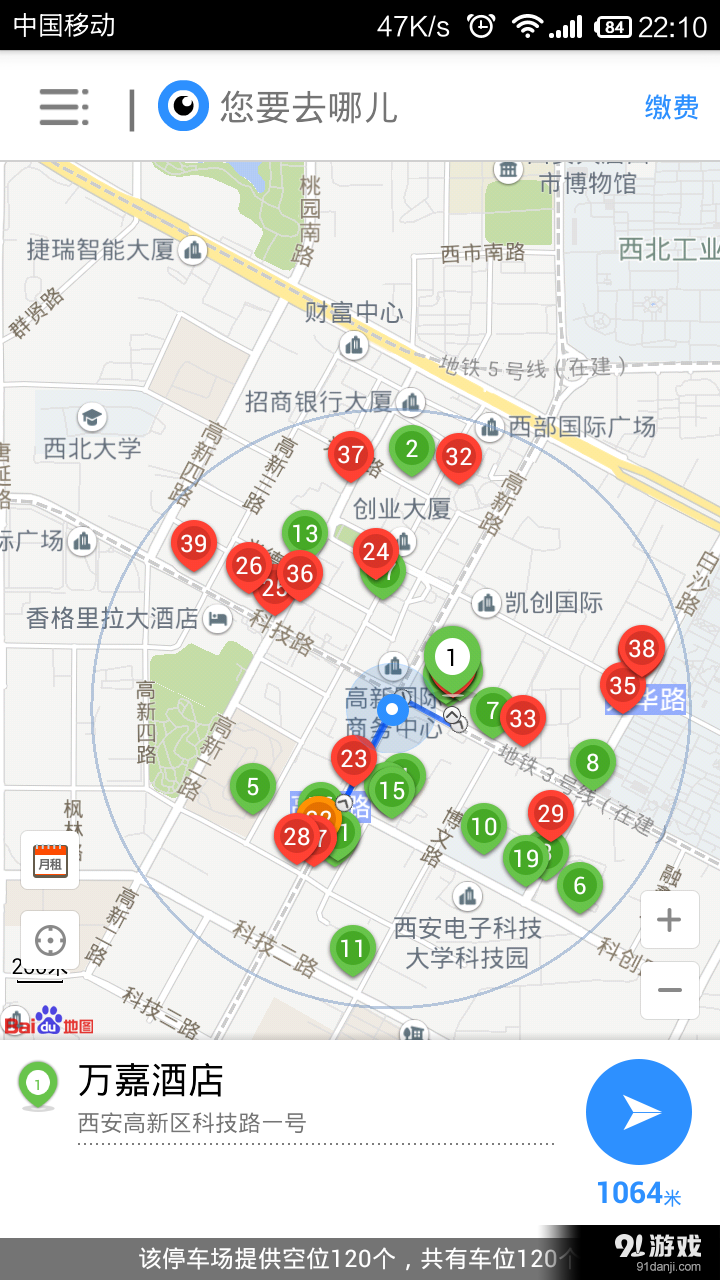Tap red marker 38 on the right edge
The height and width of the screenshot is (1280, 720).
[x=641, y=648]
